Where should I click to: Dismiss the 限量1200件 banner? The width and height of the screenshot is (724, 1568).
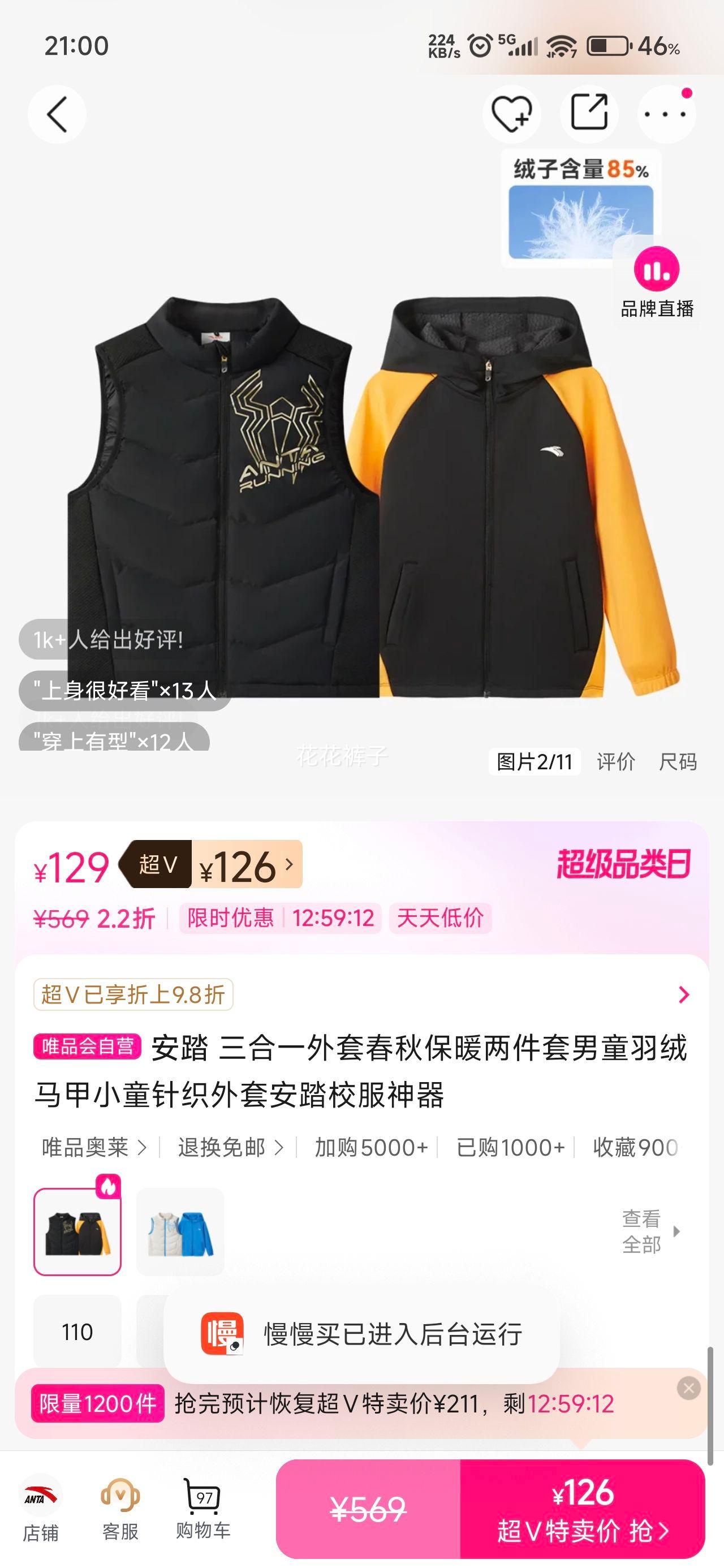tap(689, 1389)
